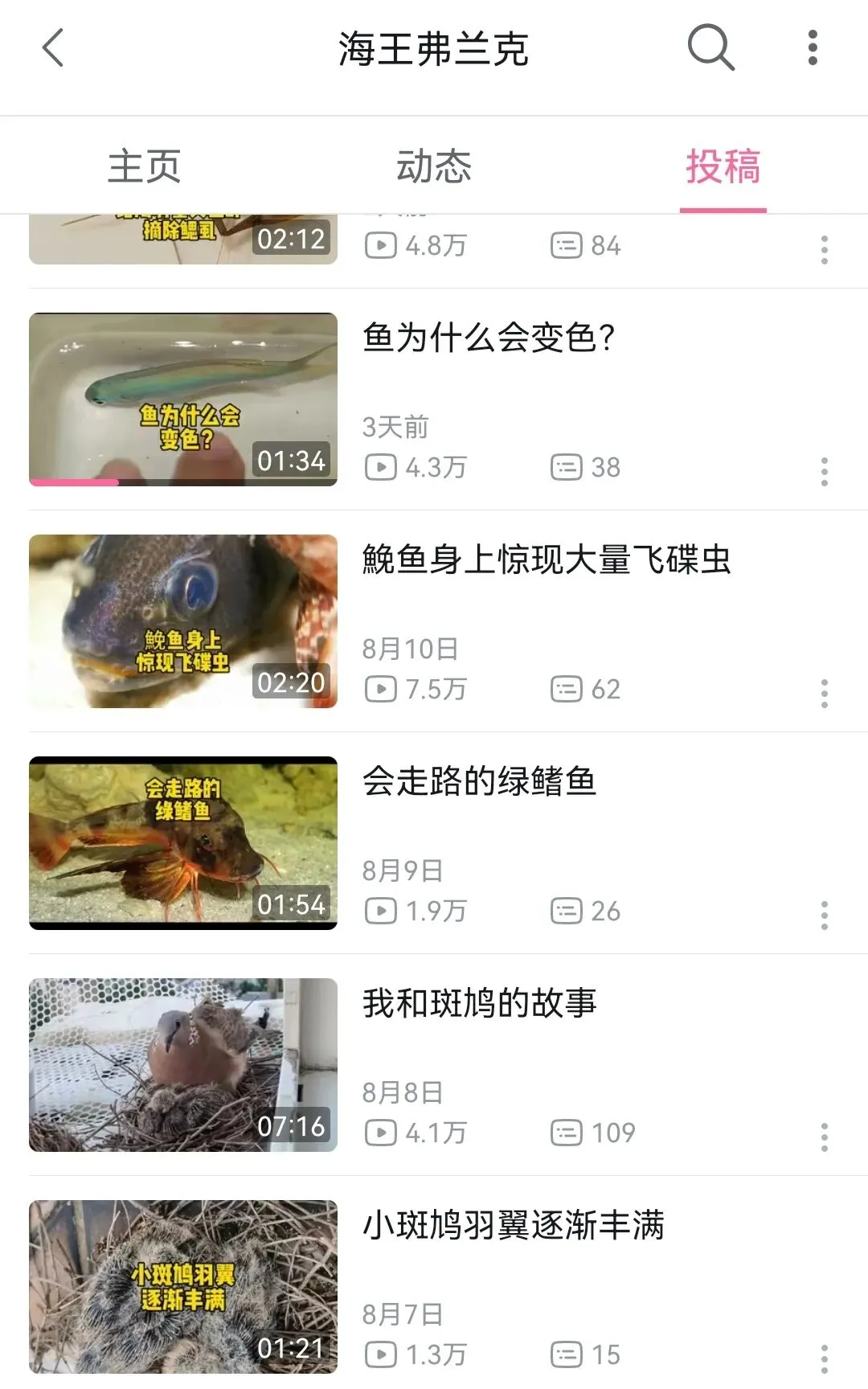Open the 02:12 video at the top
The image size is (868, 1389).
[x=183, y=240]
